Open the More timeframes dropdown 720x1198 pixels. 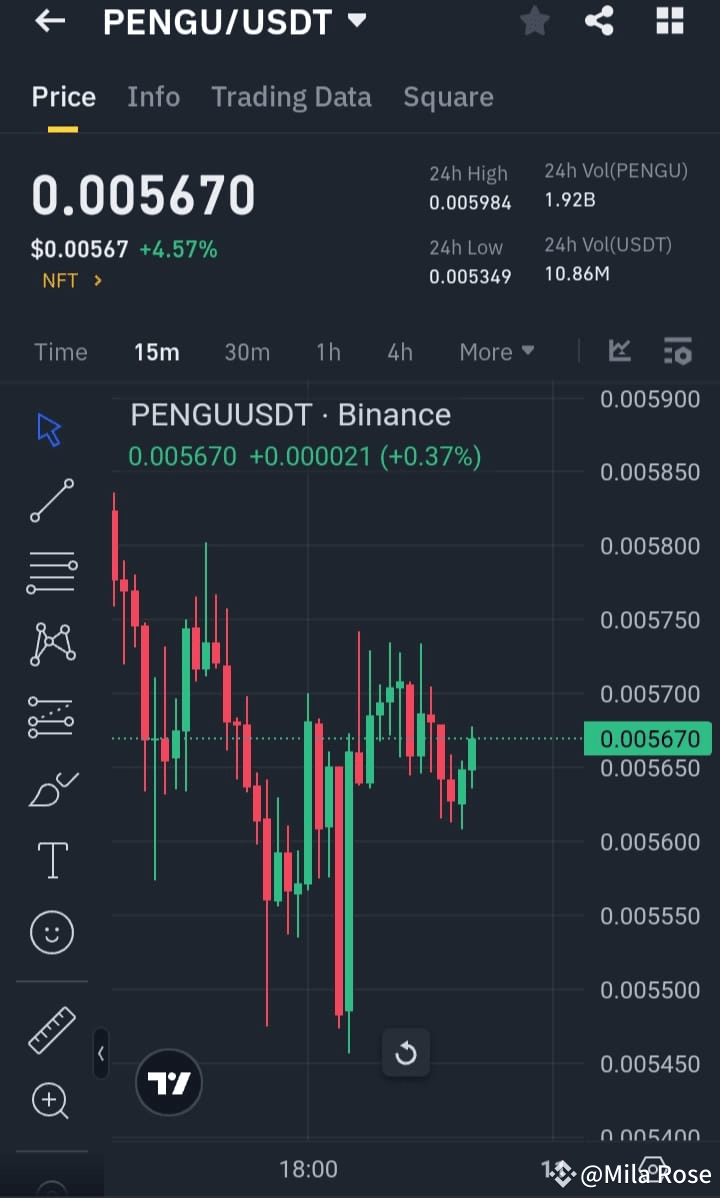[496, 351]
